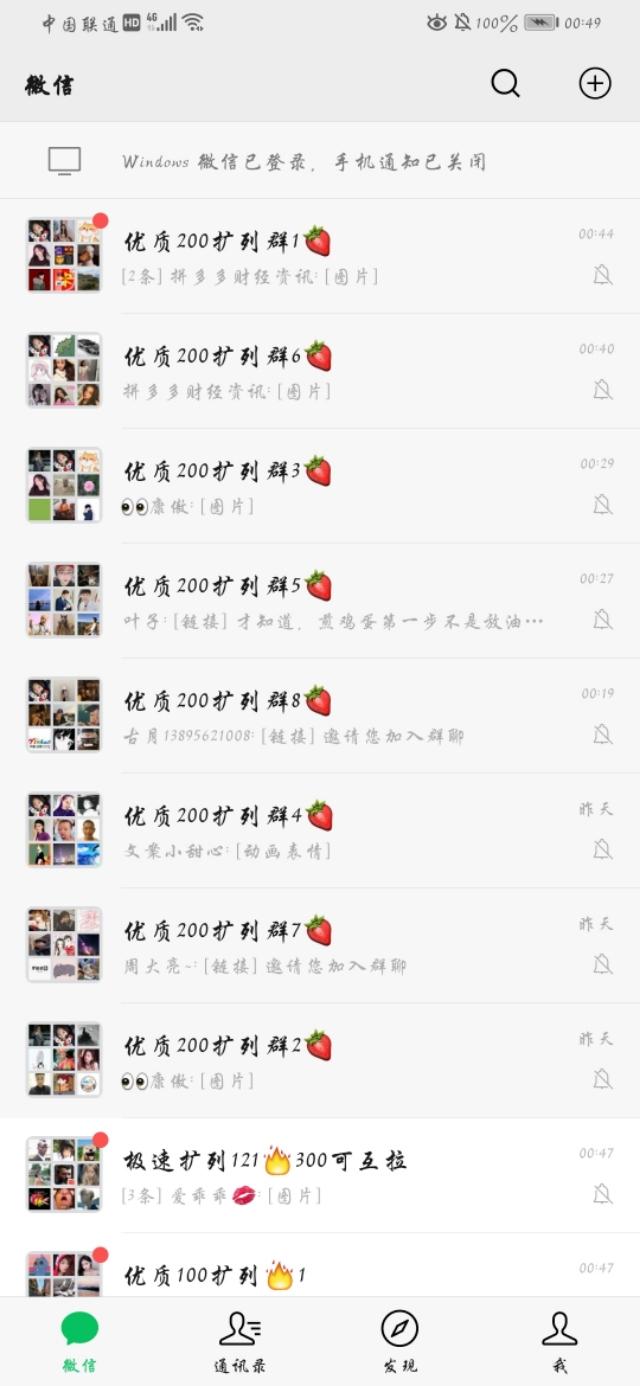Select the 微信 tab in bottom bar
This screenshot has height=1386, width=640.
tap(80, 1342)
